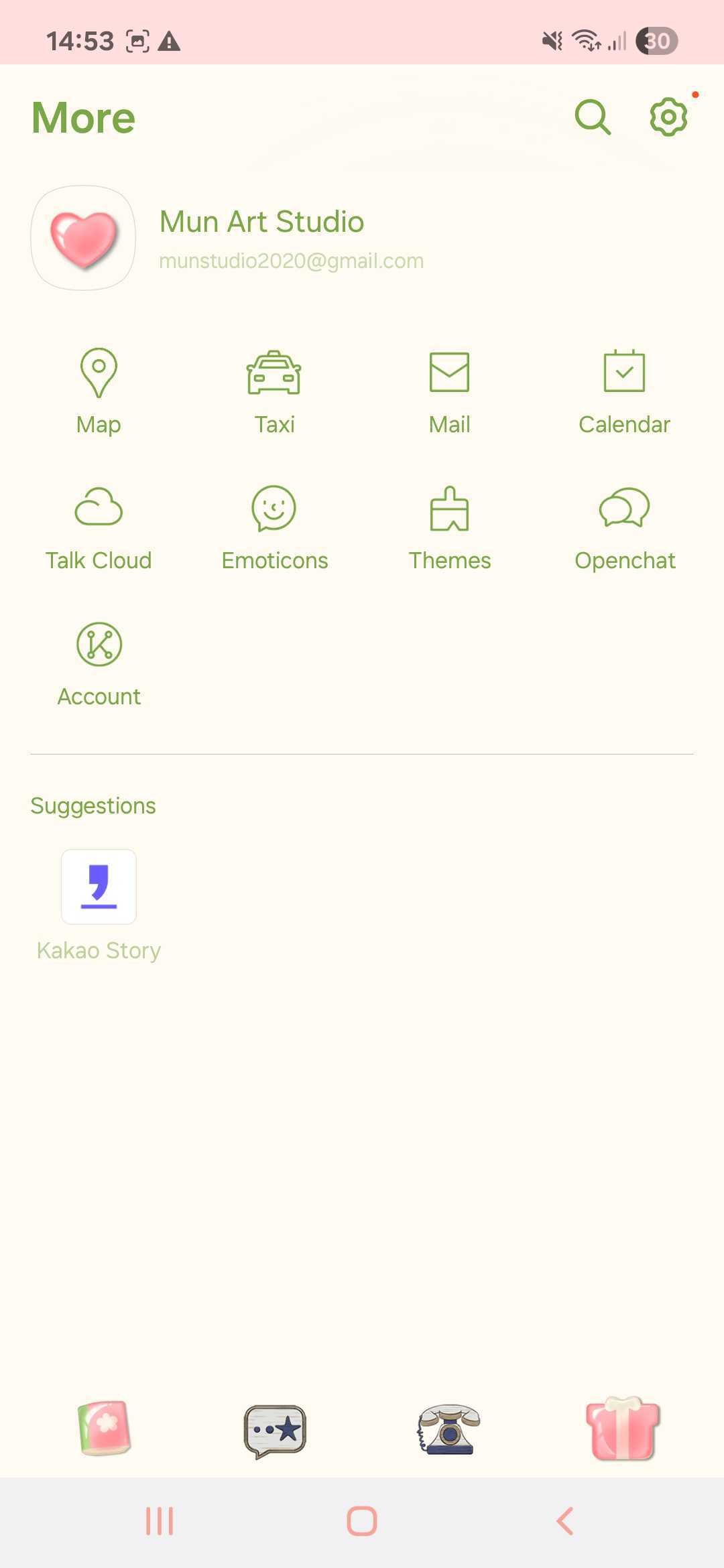Open the settings gear
This screenshot has width=724, height=1568.
668,118
